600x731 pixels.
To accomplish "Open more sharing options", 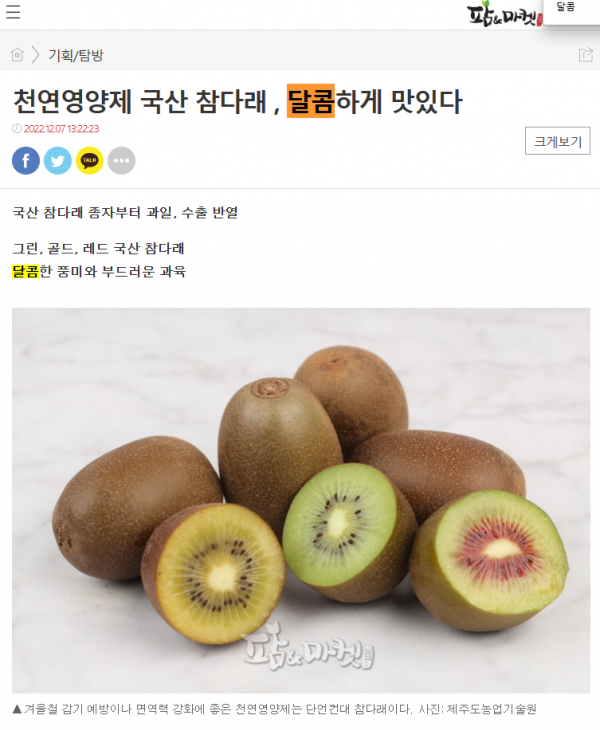I will 121,160.
